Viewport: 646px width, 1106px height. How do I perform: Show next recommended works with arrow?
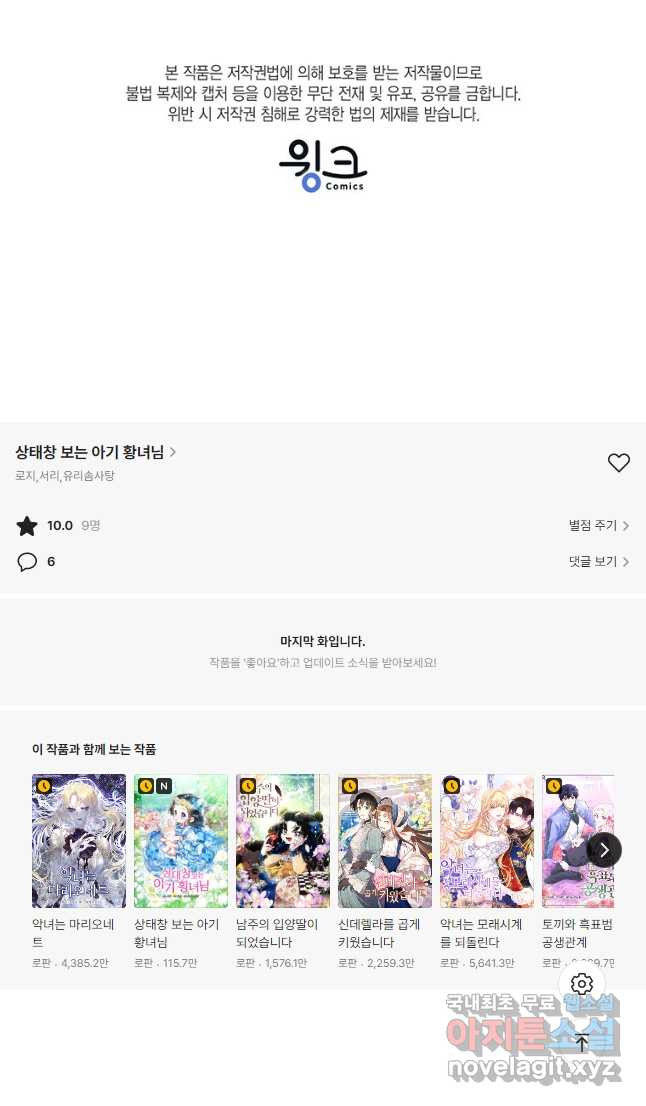(x=604, y=850)
